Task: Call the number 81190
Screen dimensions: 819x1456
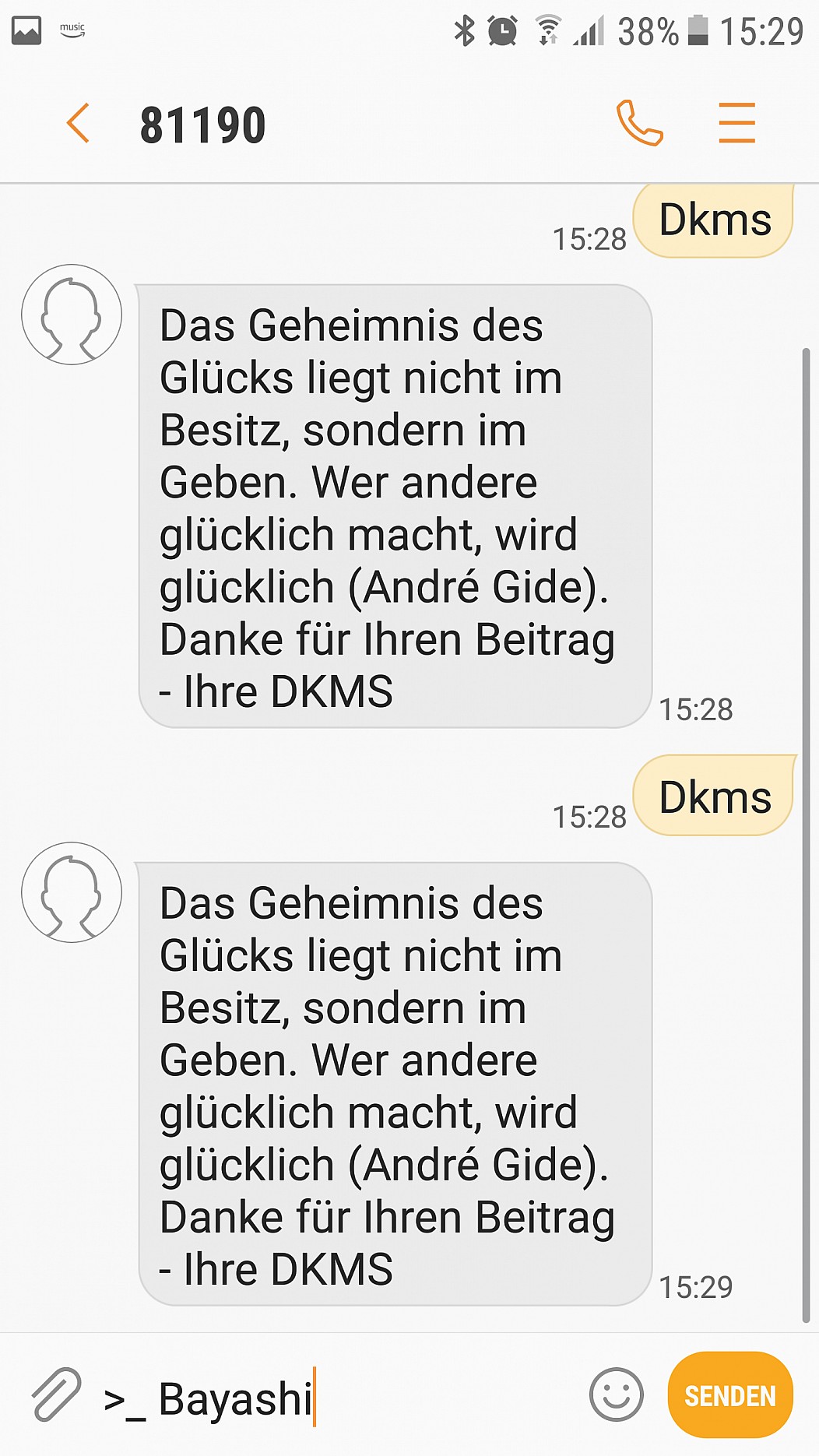Action: [x=639, y=123]
